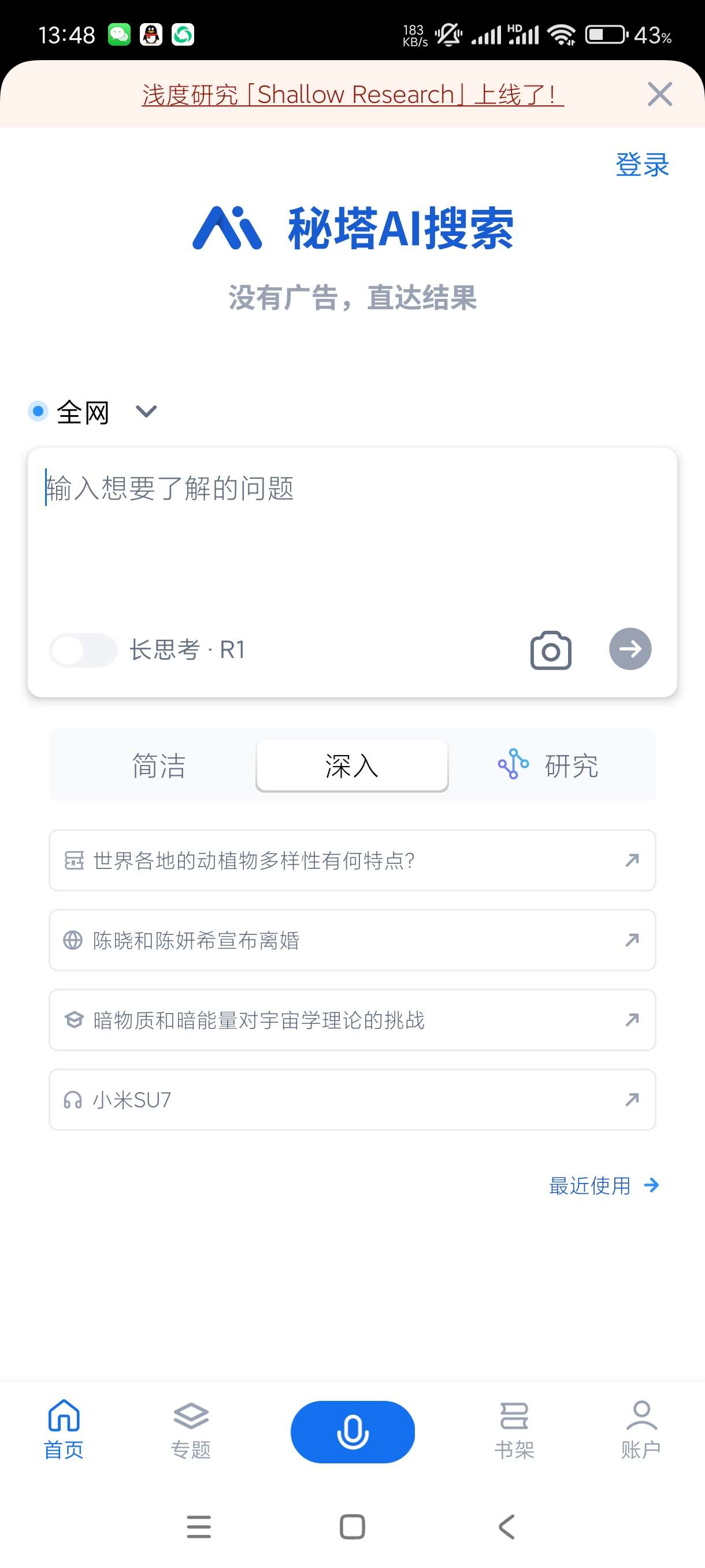This screenshot has height=1568, width=705.
Task: Open the Shallow Research announcement link
Action: (x=352, y=95)
